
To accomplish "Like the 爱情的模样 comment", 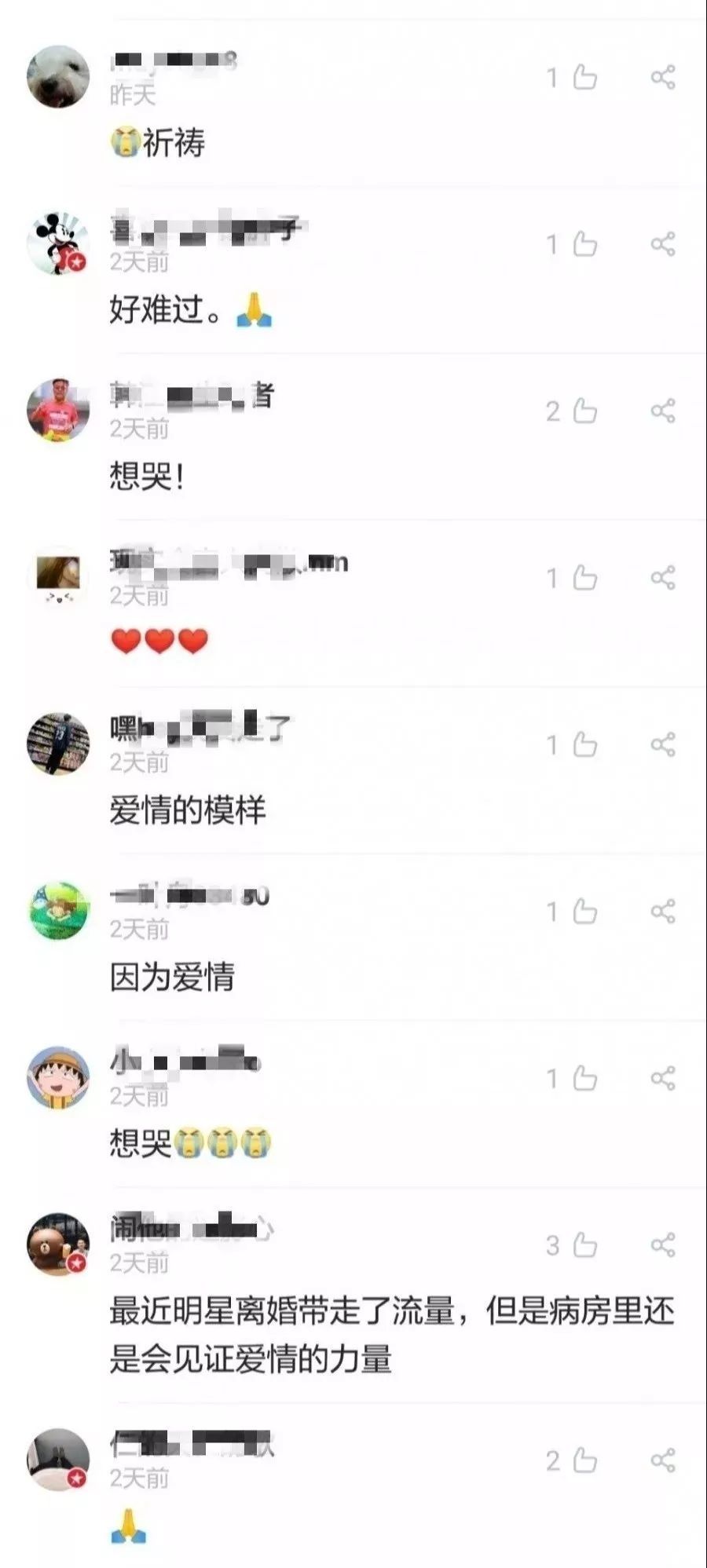I will click(x=584, y=744).
